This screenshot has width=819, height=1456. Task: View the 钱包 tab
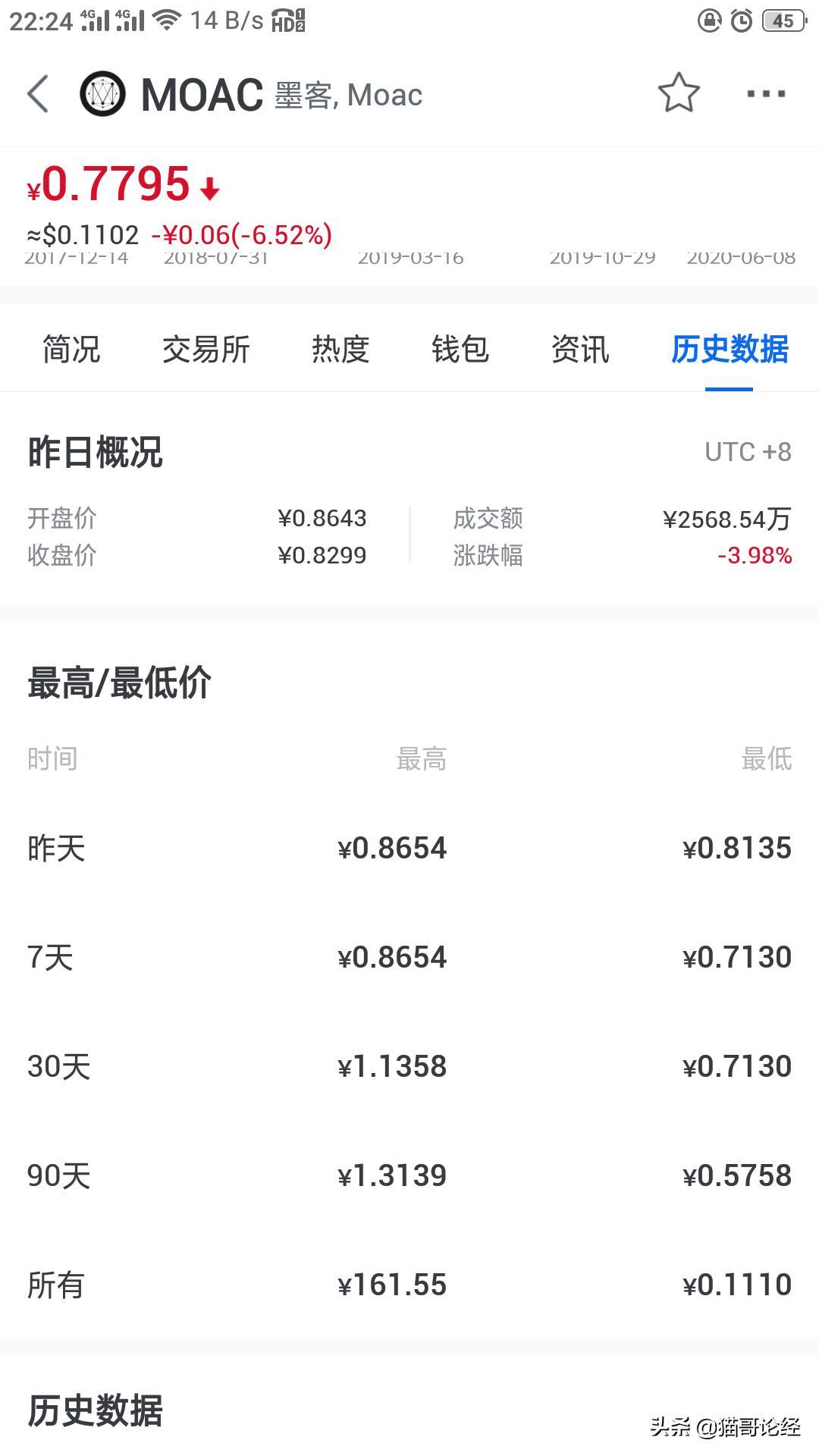click(460, 350)
